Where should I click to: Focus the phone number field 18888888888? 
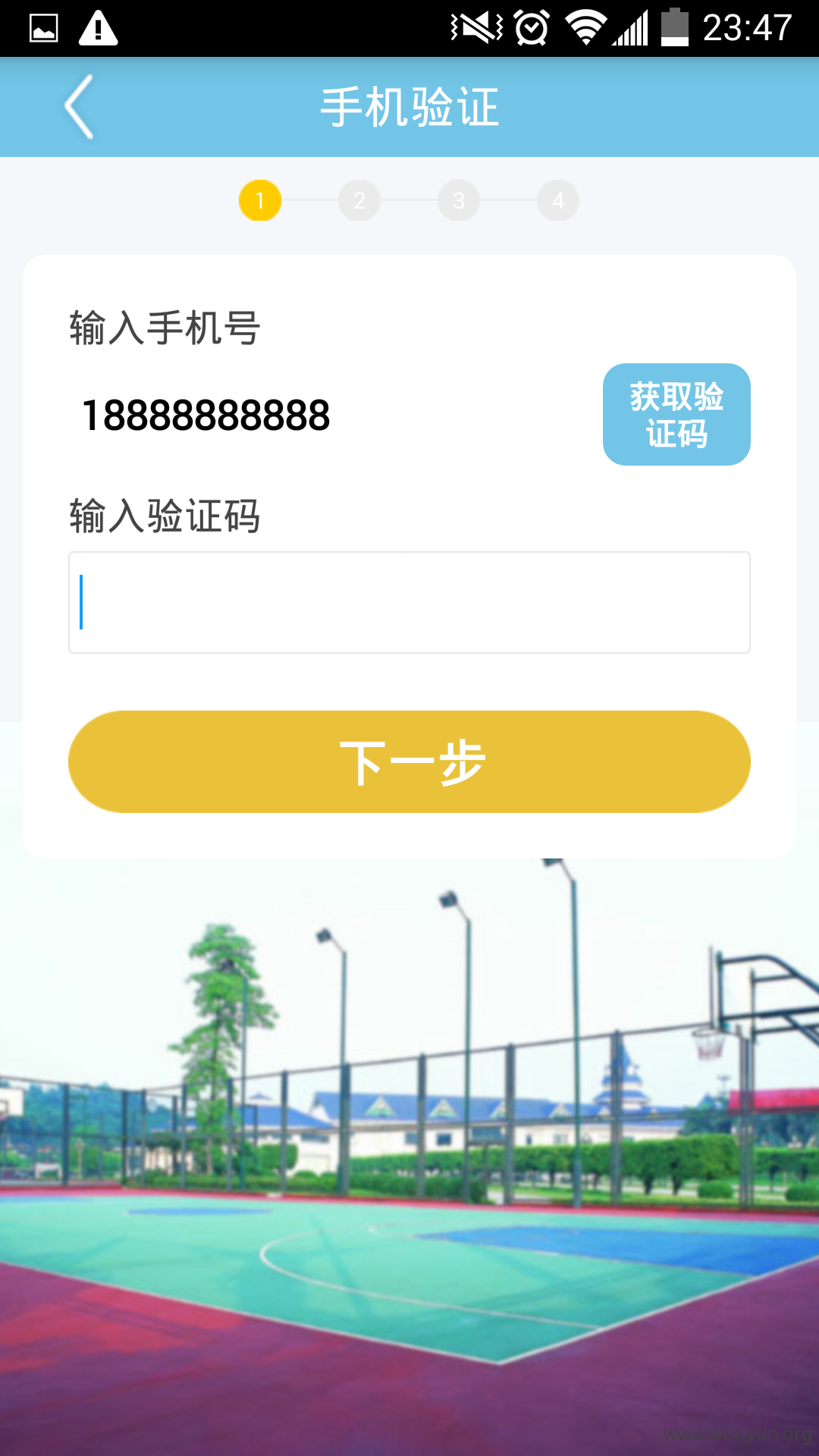pos(328,415)
